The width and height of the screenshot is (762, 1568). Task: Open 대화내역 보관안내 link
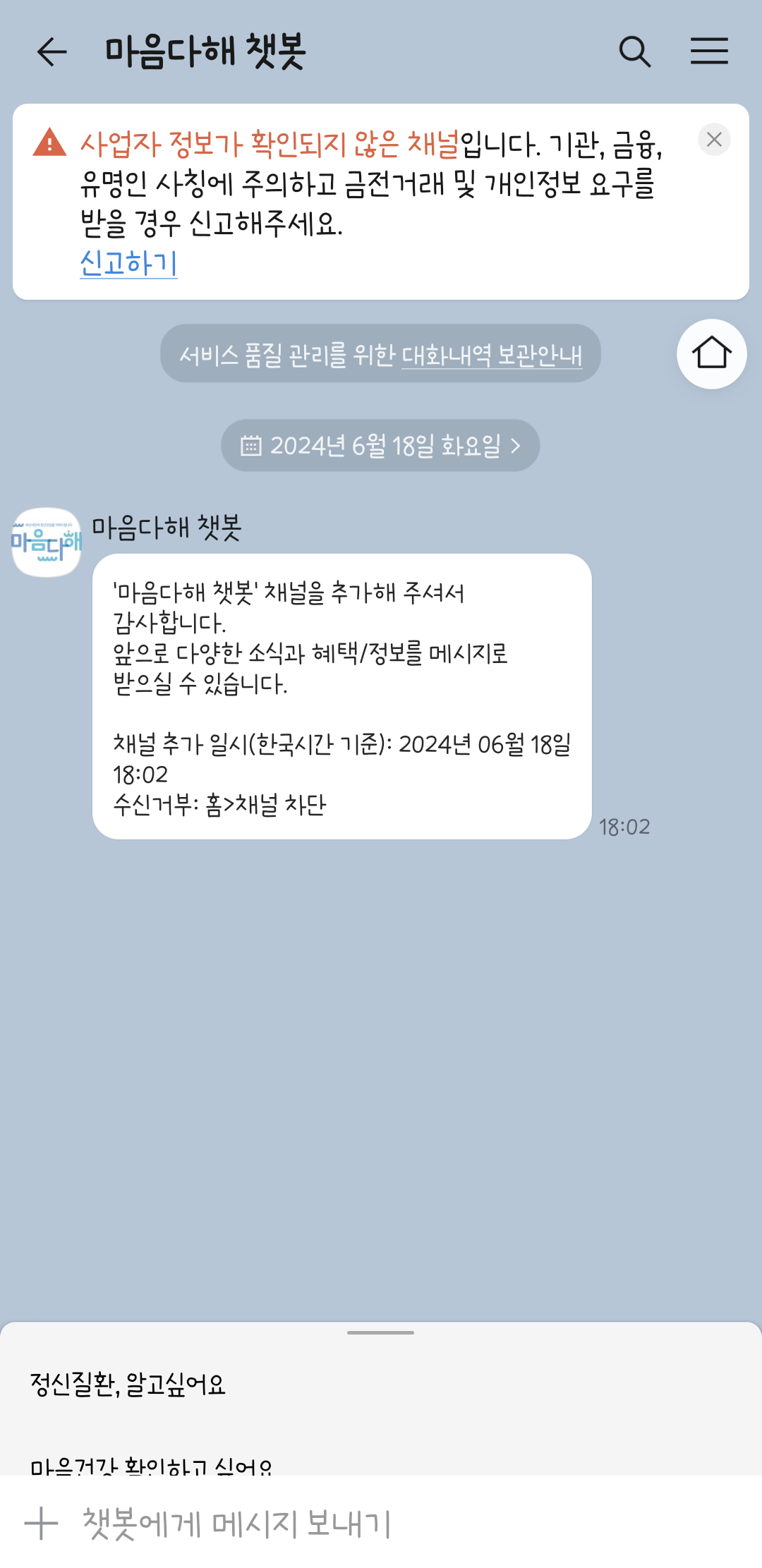[492, 355]
